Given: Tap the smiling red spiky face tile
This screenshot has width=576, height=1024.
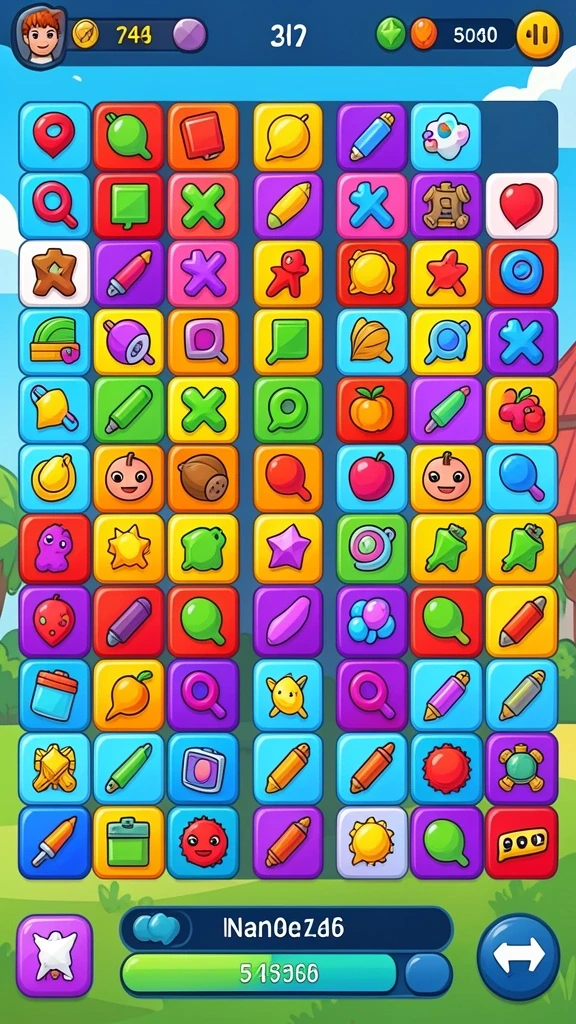Looking at the screenshot, I should click(x=203, y=842).
